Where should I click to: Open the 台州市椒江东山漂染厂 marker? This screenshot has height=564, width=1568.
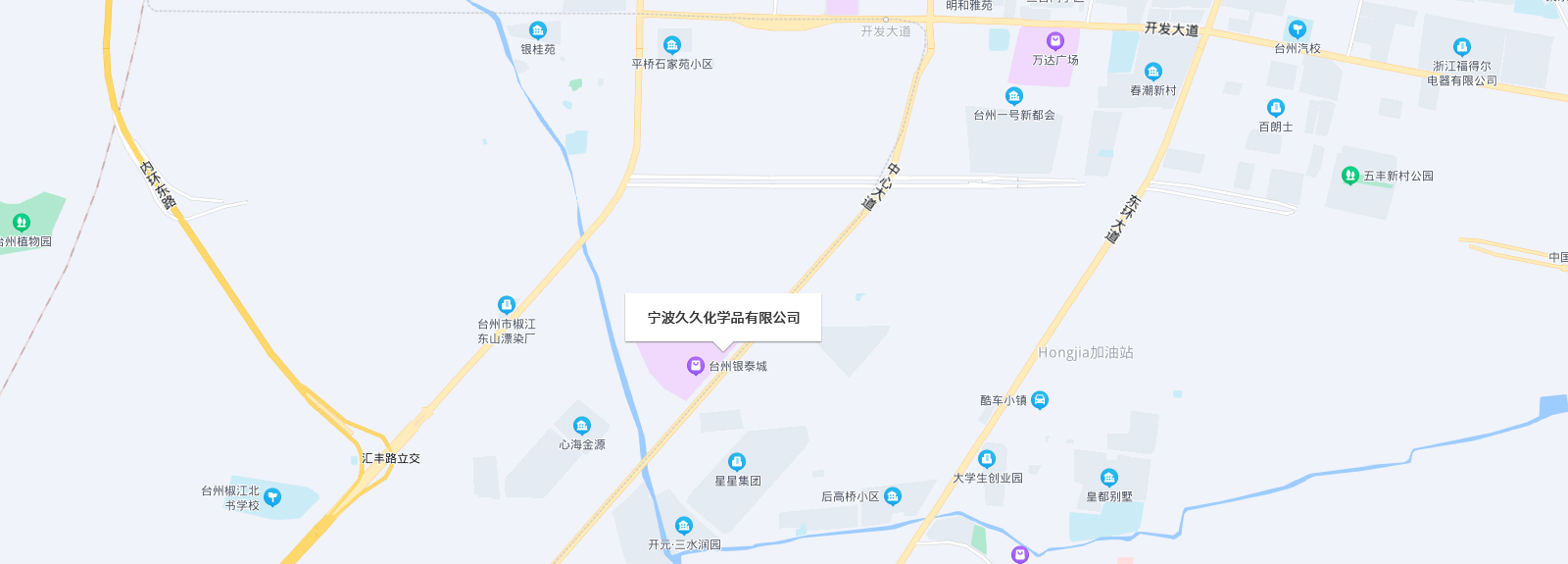(x=507, y=305)
